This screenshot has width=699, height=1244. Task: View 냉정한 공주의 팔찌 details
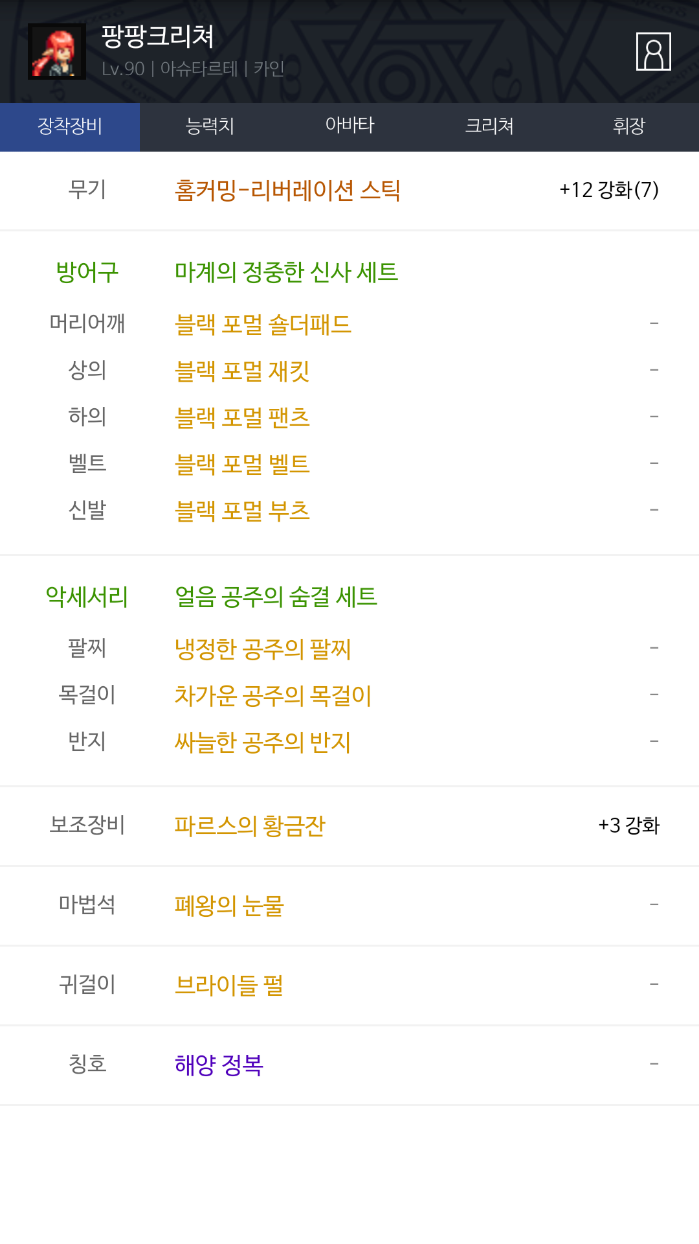pos(263,649)
